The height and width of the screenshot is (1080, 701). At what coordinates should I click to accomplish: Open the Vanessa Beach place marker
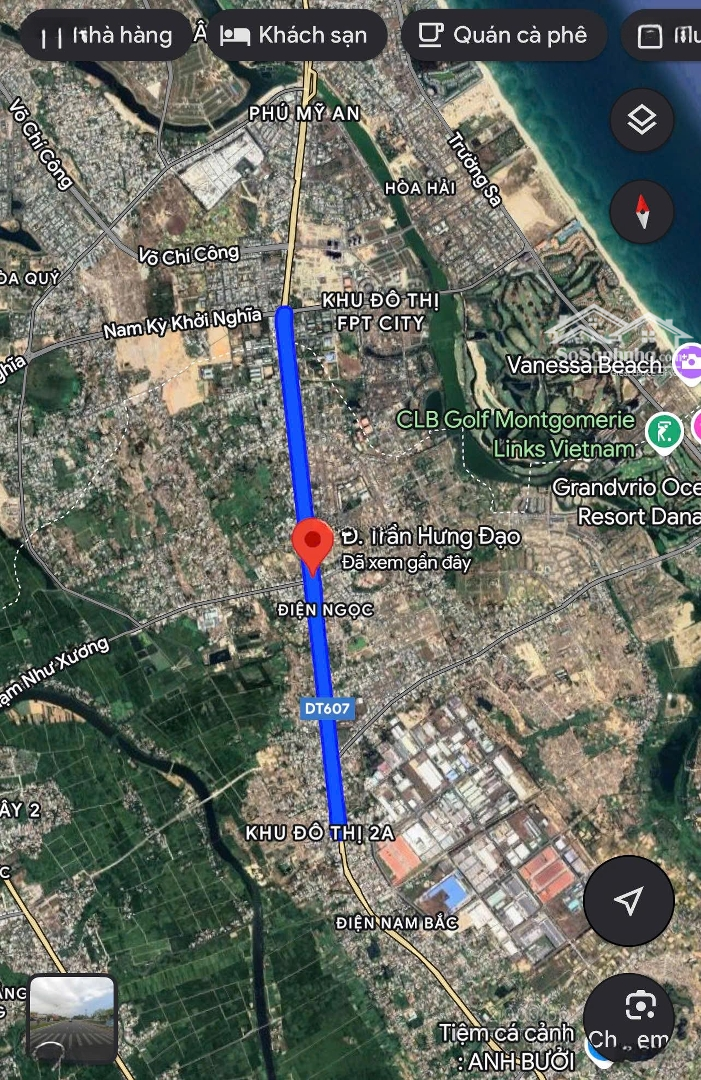coord(688,362)
